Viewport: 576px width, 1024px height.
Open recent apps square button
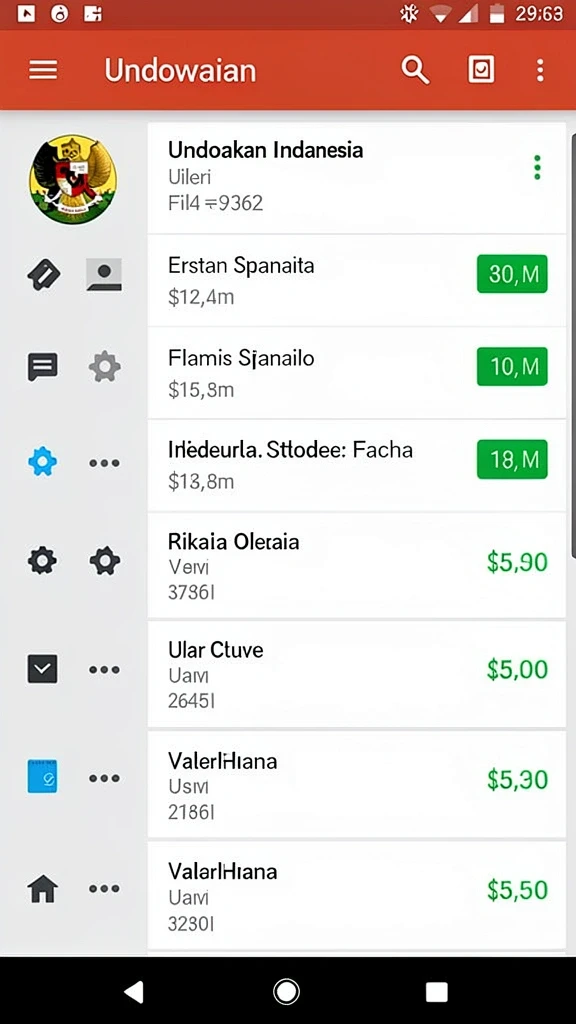tap(436, 991)
